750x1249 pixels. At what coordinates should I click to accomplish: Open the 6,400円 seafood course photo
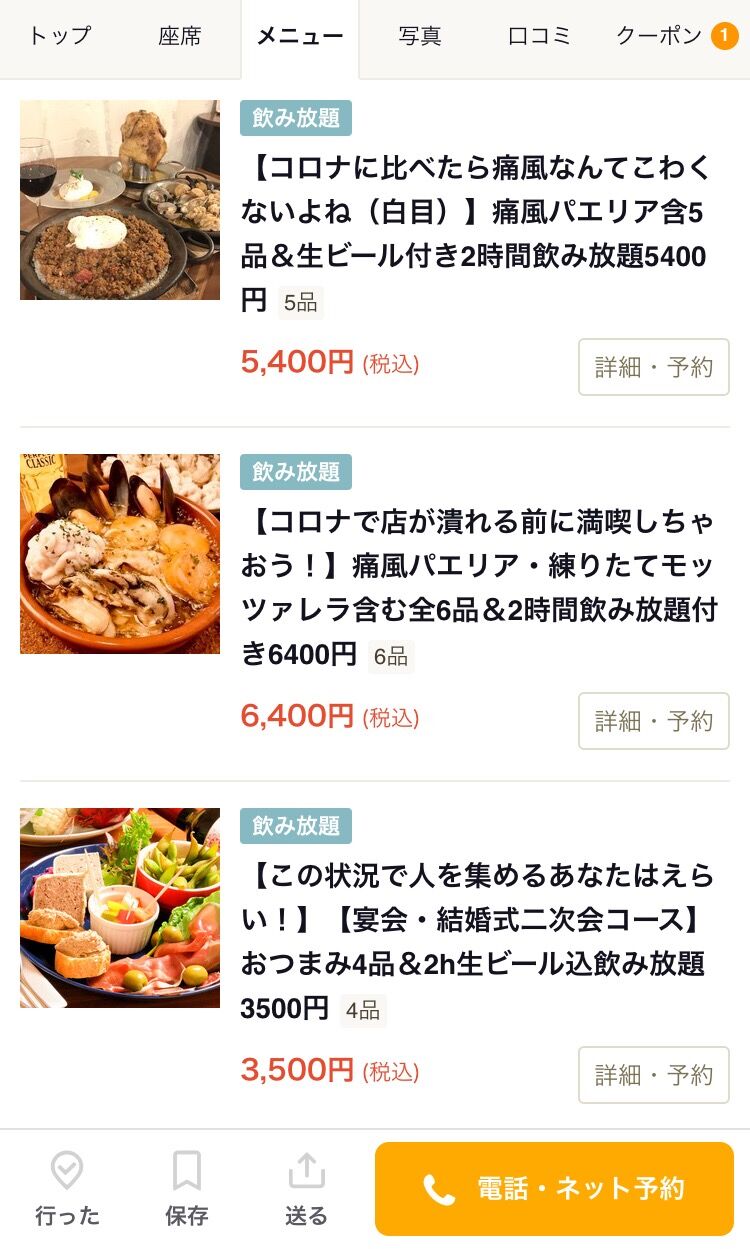[120, 554]
